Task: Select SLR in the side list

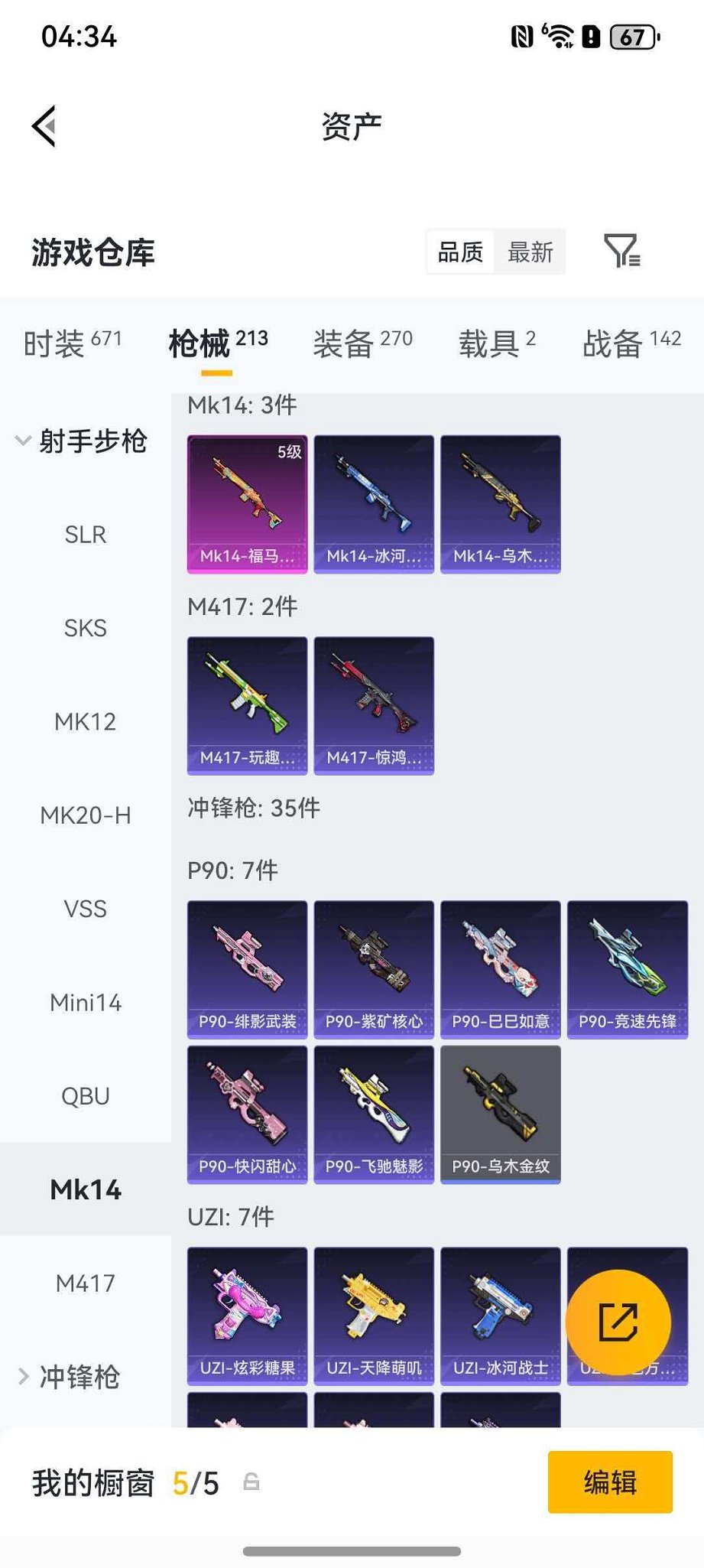Action: point(86,535)
